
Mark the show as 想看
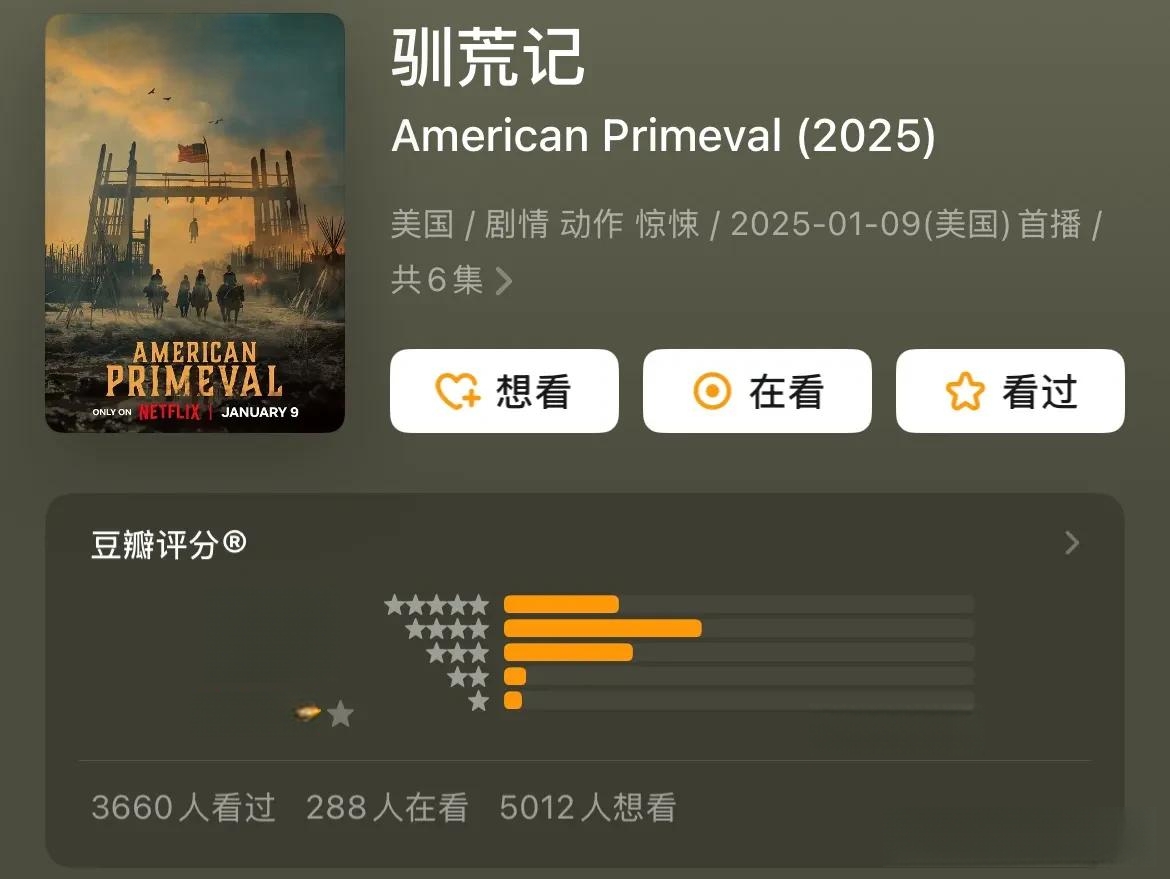(x=504, y=391)
